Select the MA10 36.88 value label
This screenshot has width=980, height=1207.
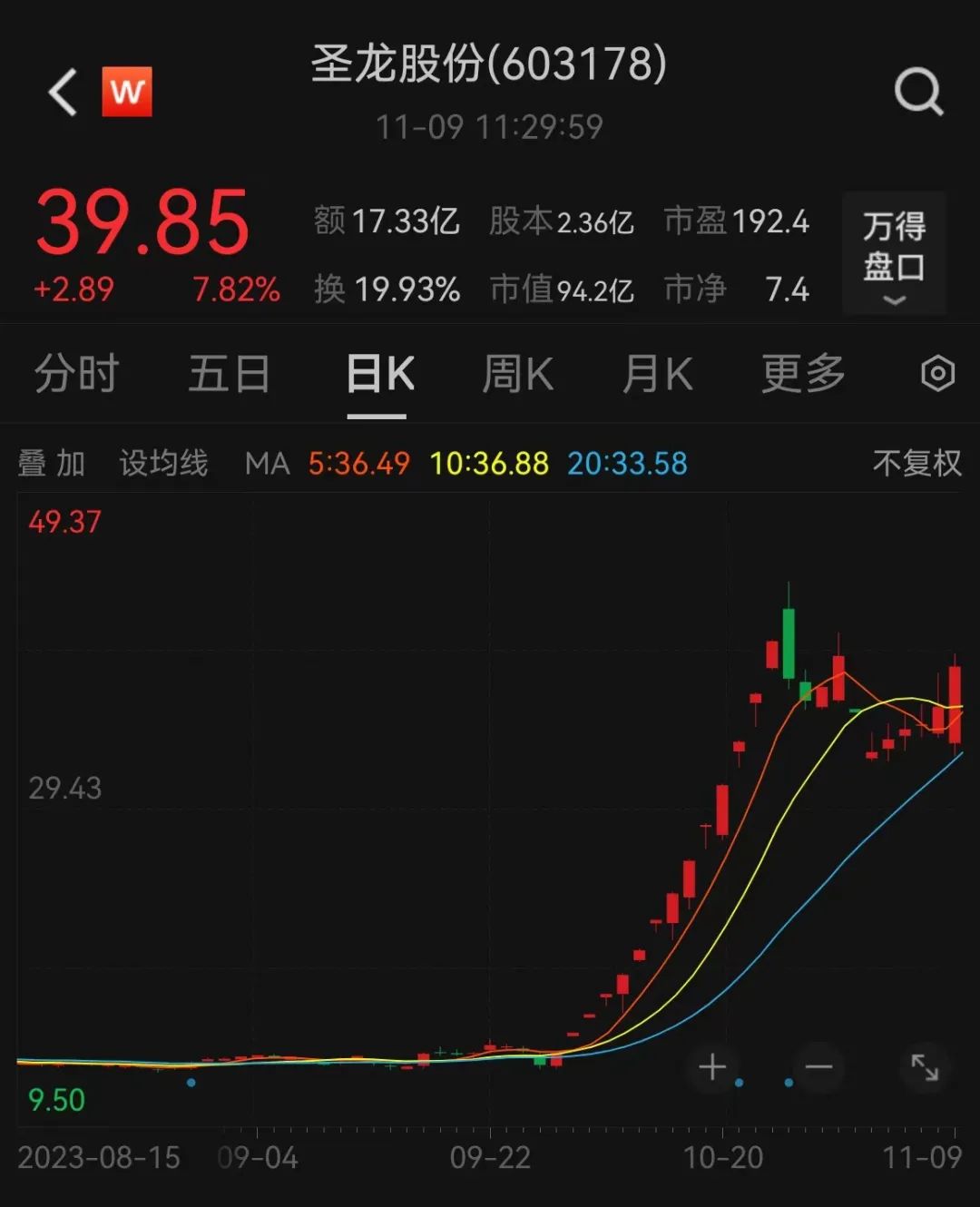(490, 463)
